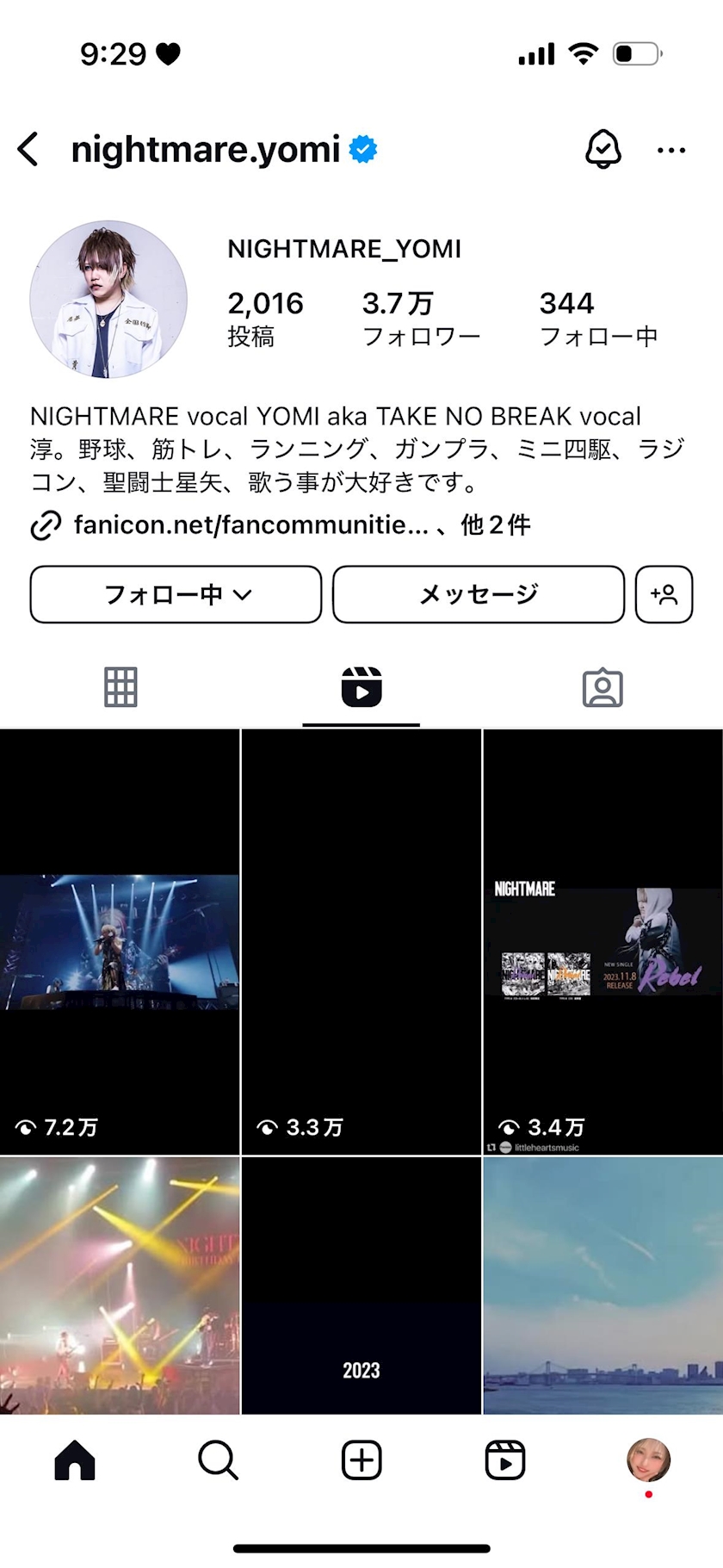Open the Rebel release reel with 3.4万 views
Screen dimensions: 723x1568
[x=603, y=941]
